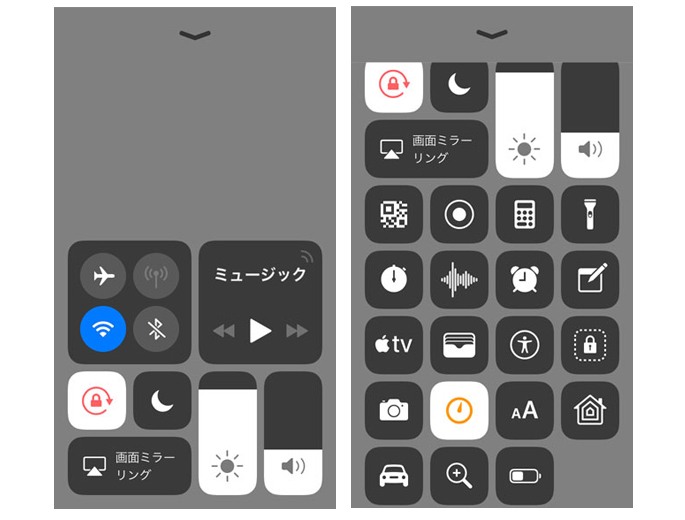Create a new note
This screenshot has height=520, width=685.
coord(590,280)
